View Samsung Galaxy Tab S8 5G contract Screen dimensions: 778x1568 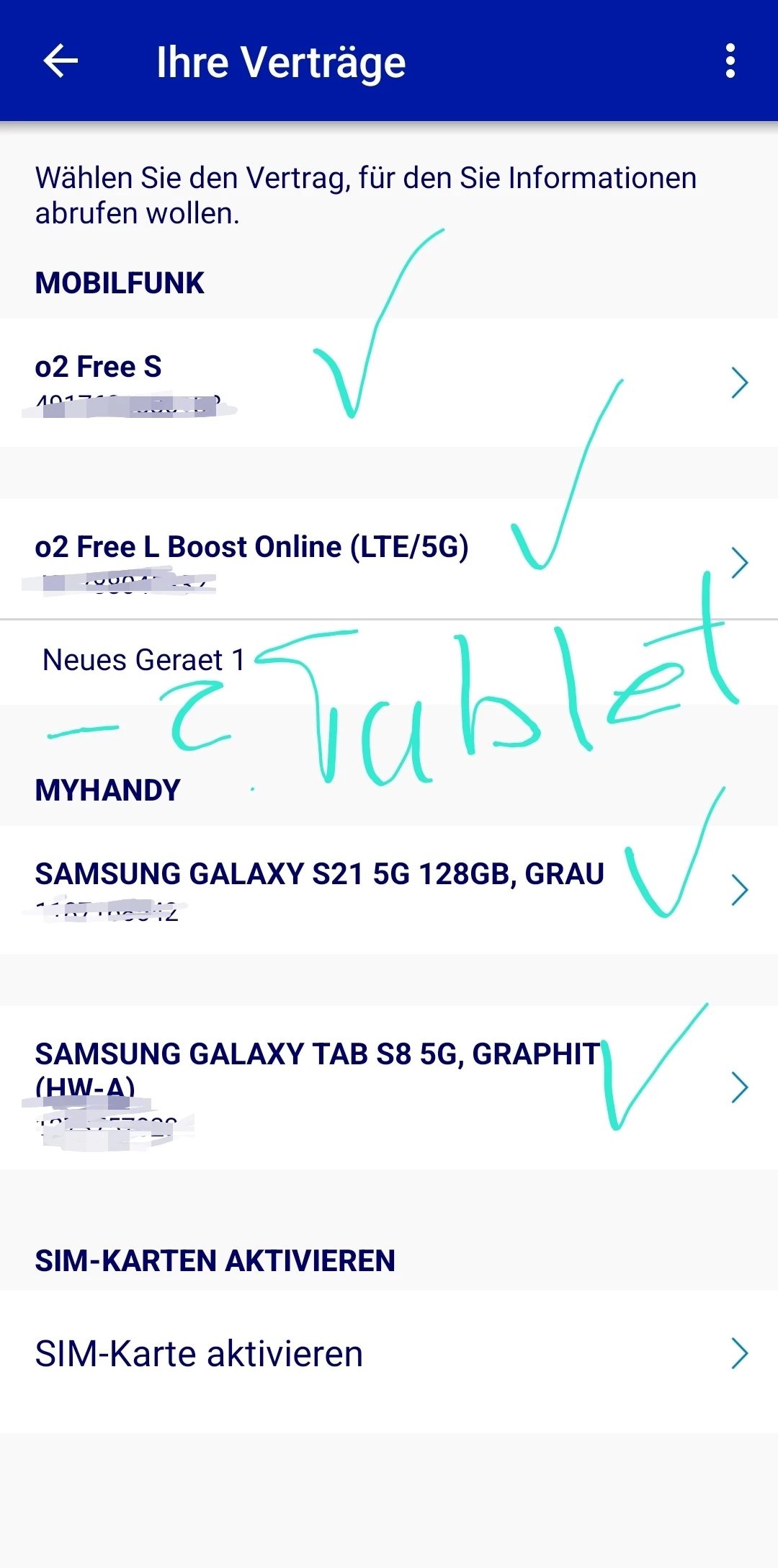tap(389, 1087)
